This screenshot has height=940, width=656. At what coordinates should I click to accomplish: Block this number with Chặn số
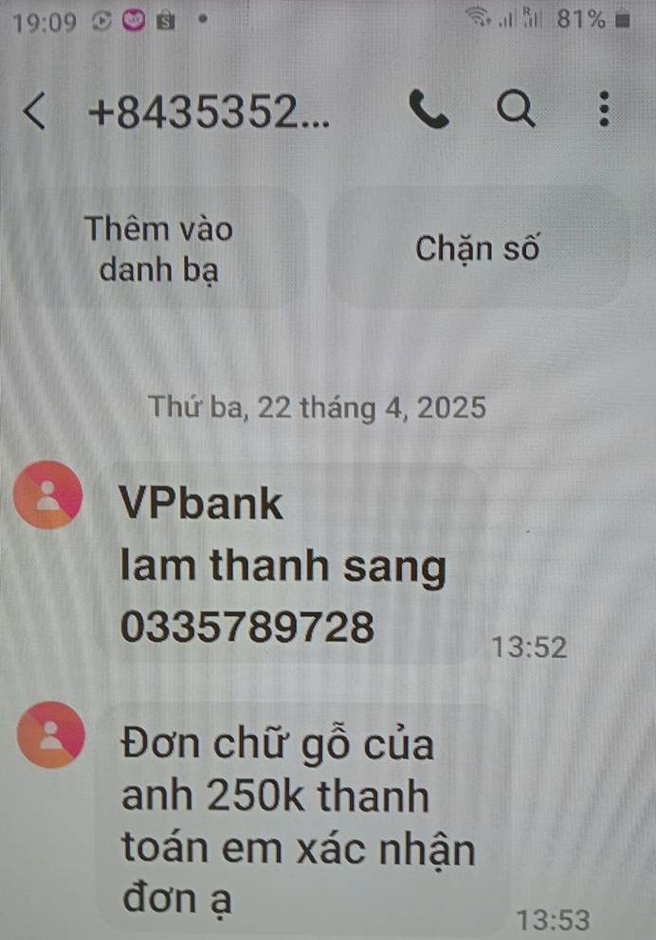pyautogui.click(x=477, y=249)
